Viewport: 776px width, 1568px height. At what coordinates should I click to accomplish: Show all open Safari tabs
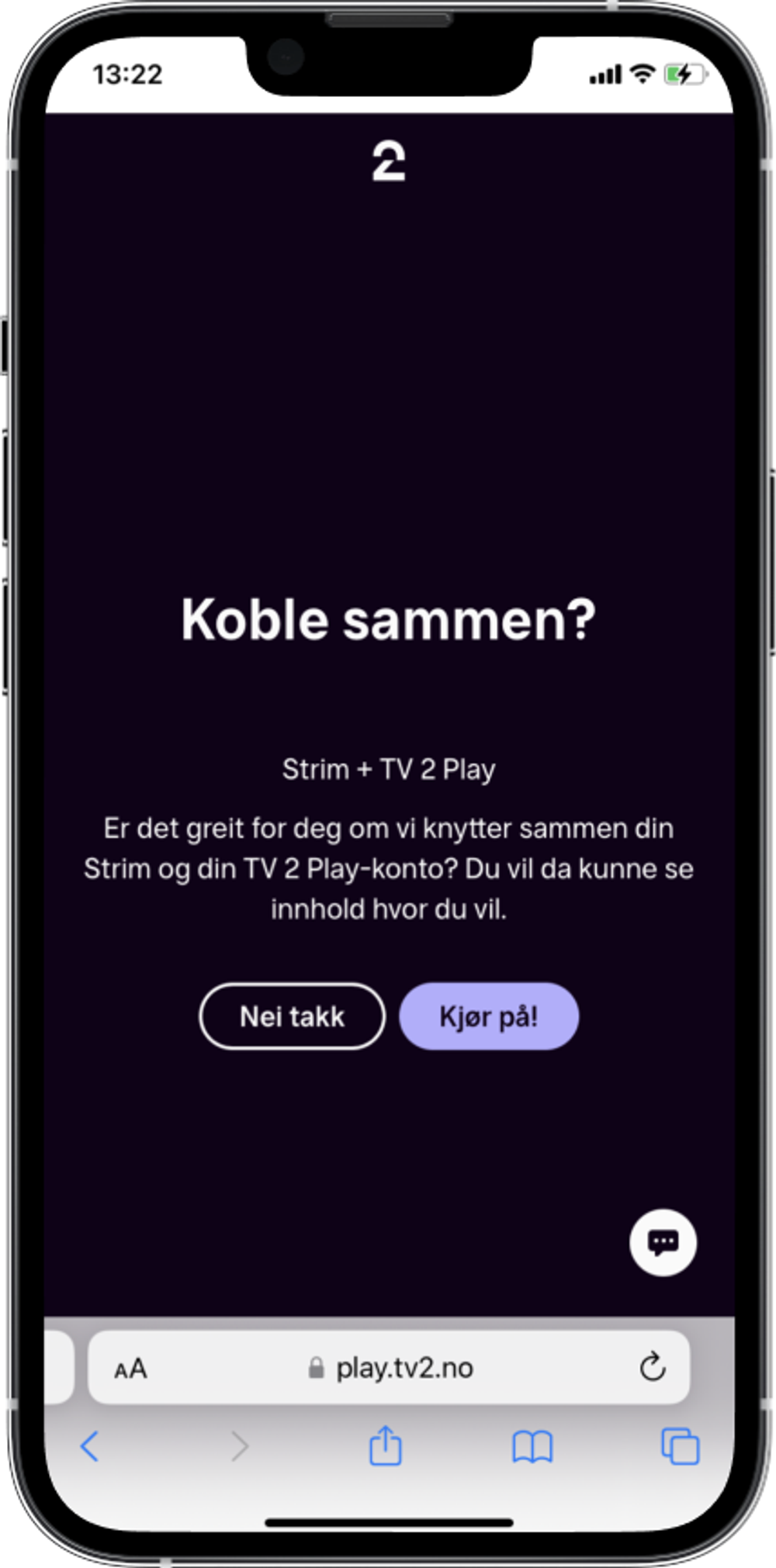tap(680, 1447)
